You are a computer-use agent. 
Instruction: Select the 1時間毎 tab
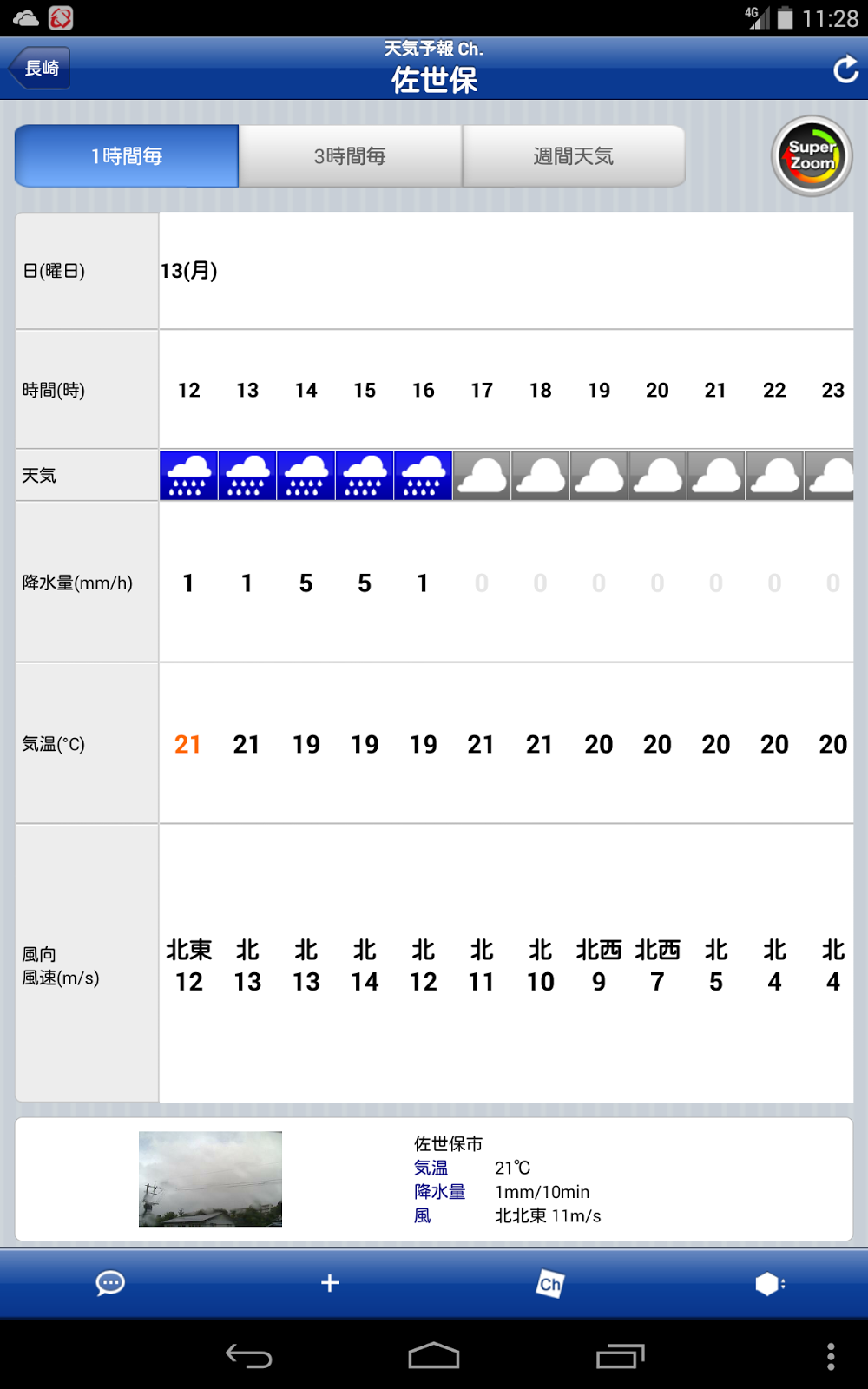127,156
